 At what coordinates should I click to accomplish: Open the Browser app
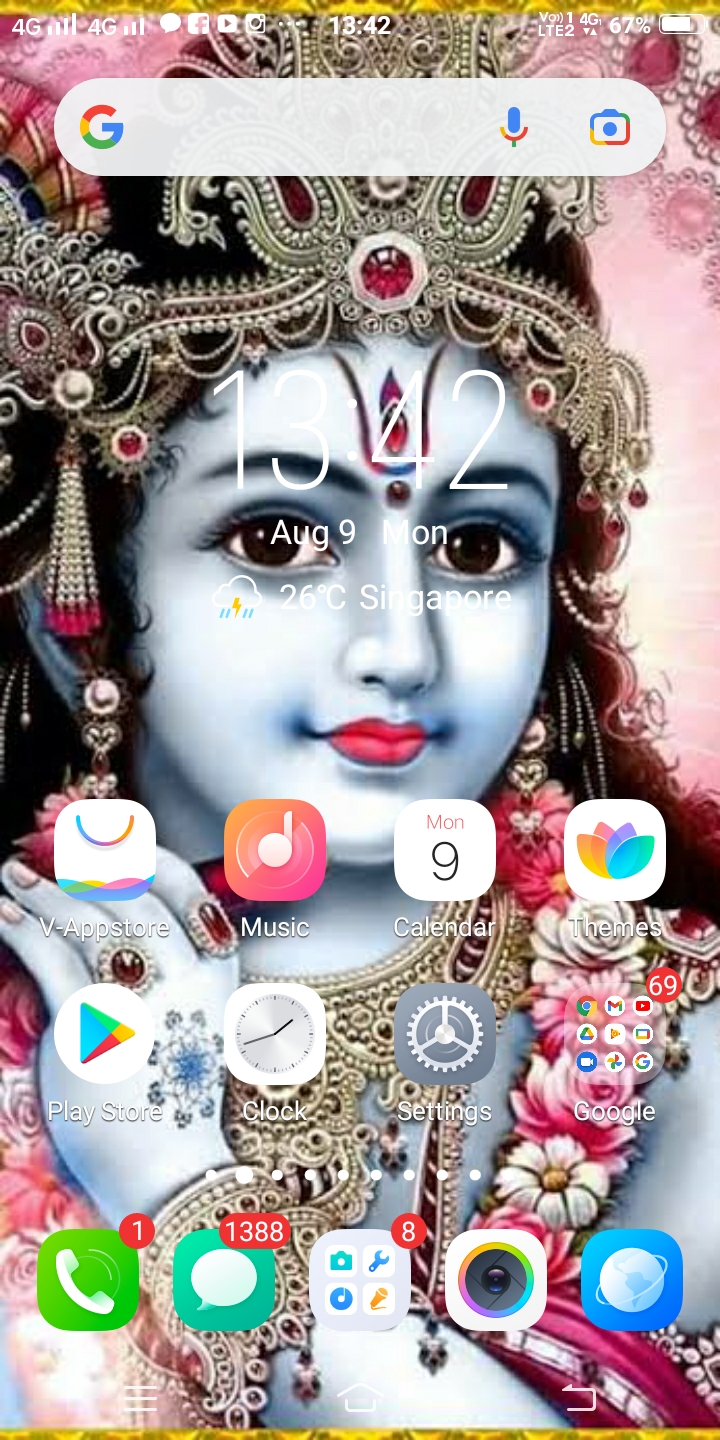pyautogui.click(x=632, y=1280)
